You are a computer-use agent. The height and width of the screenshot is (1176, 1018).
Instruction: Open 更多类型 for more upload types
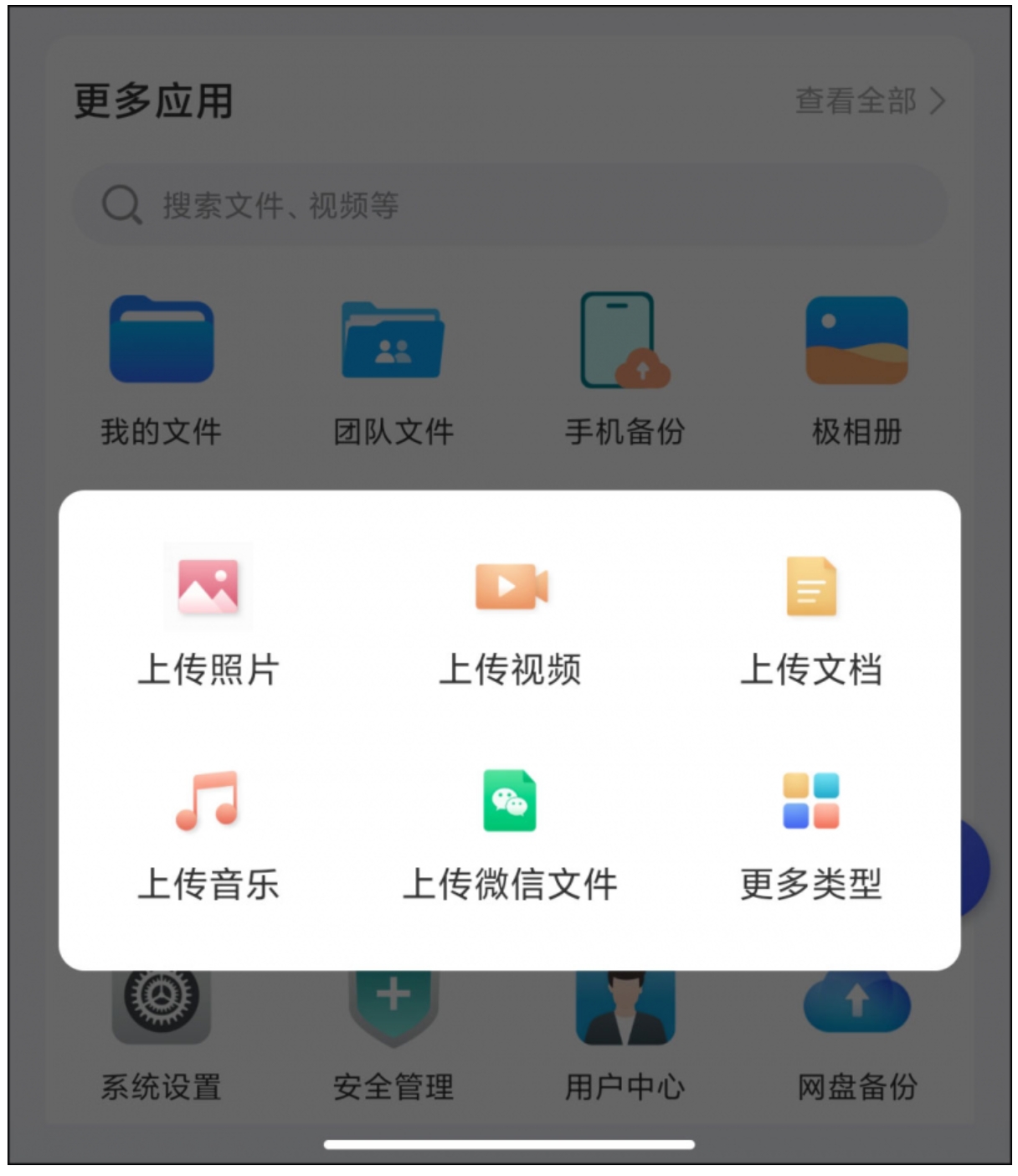(810, 833)
